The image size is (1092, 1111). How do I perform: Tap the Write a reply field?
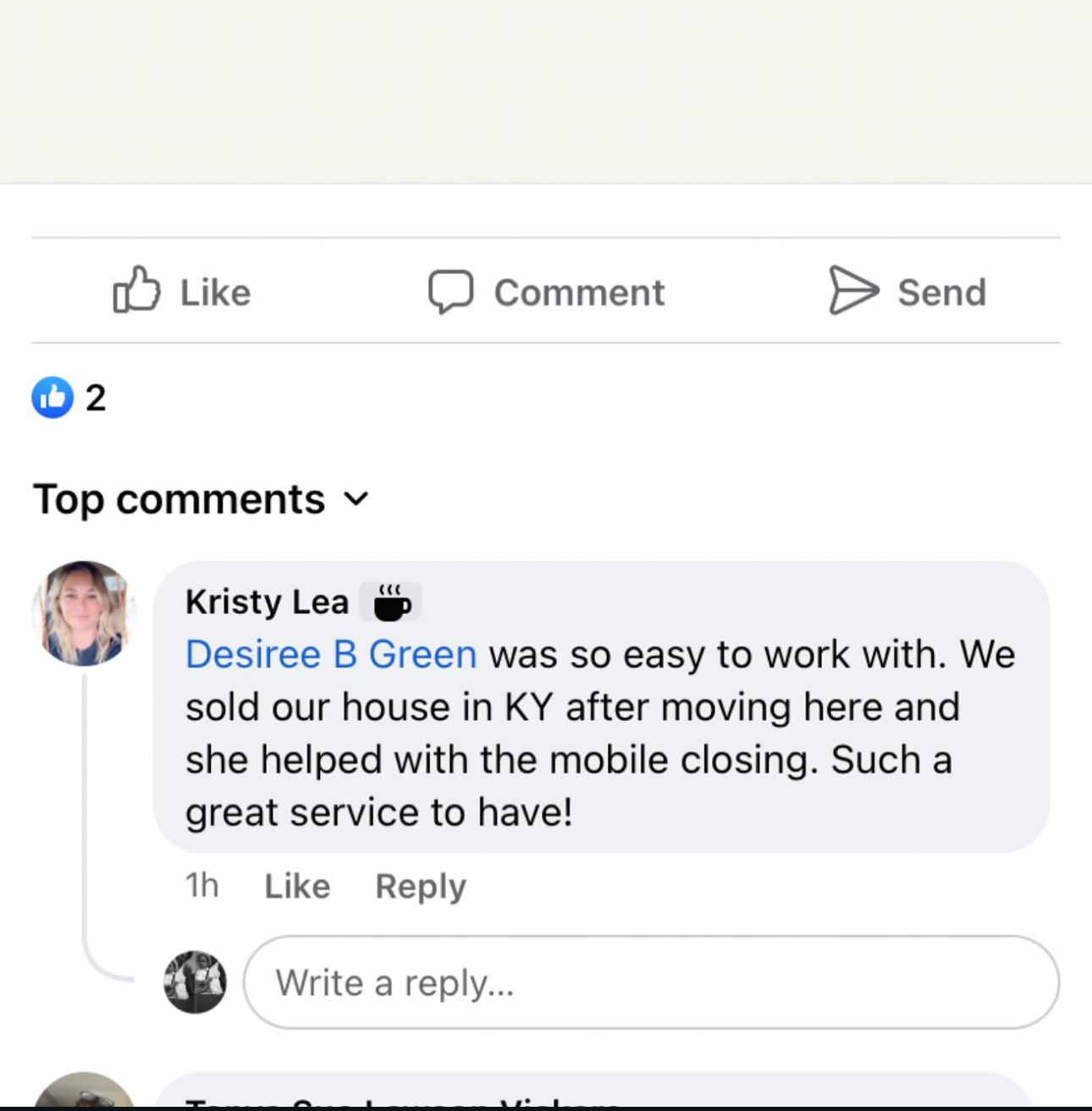pyautogui.click(x=650, y=982)
